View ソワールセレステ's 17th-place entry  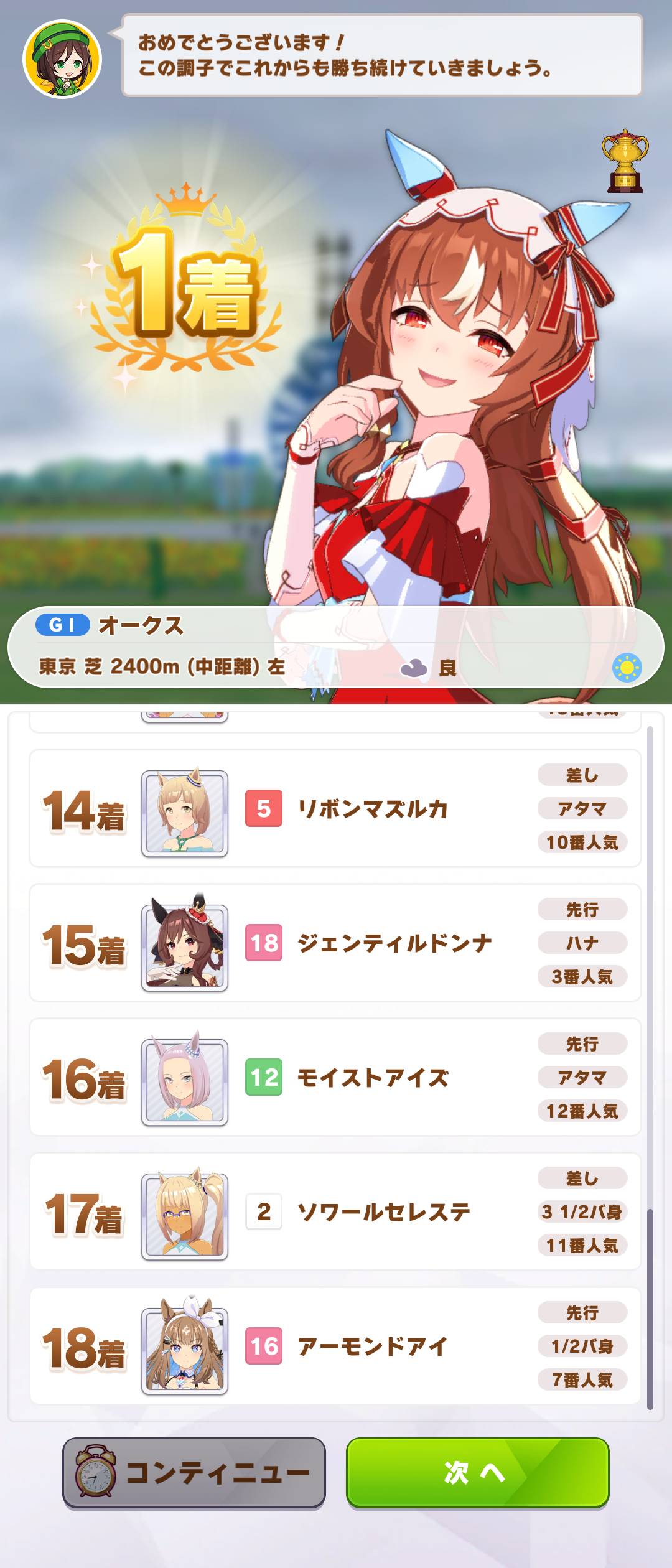335,1211
